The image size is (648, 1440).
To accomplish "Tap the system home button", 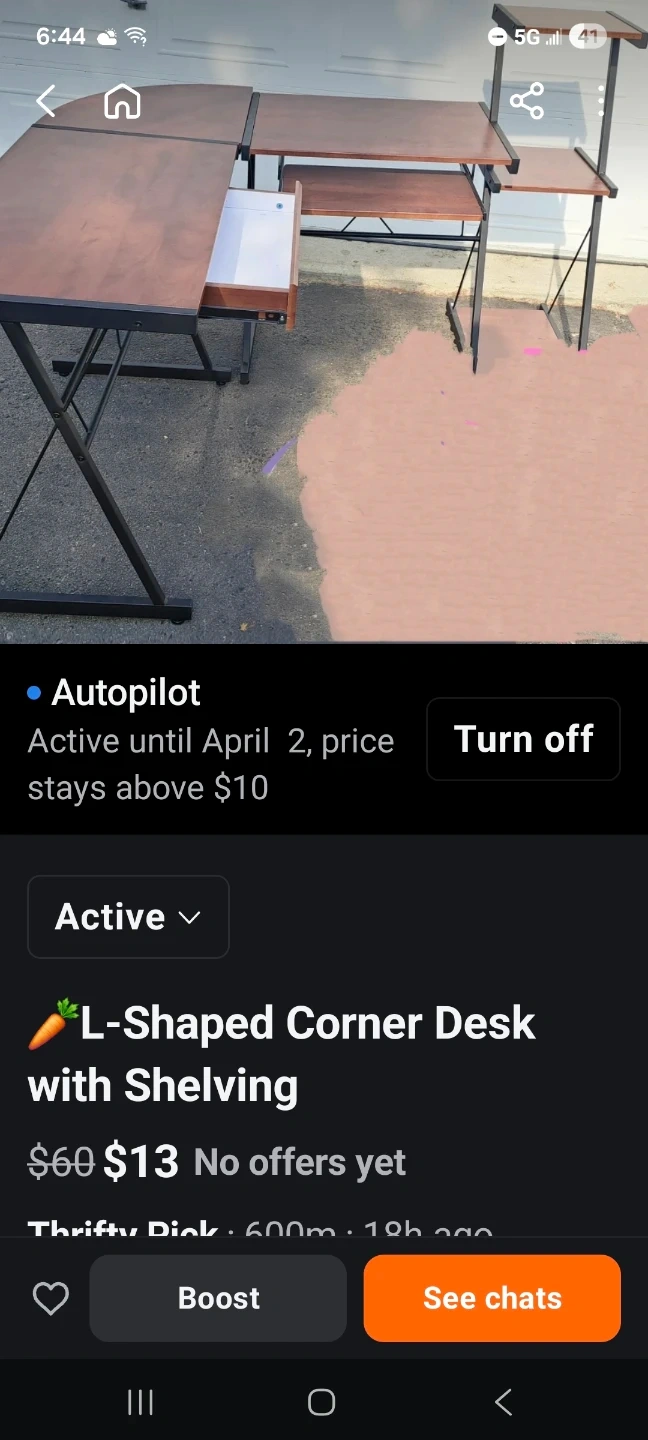I will pyautogui.click(x=321, y=1402).
